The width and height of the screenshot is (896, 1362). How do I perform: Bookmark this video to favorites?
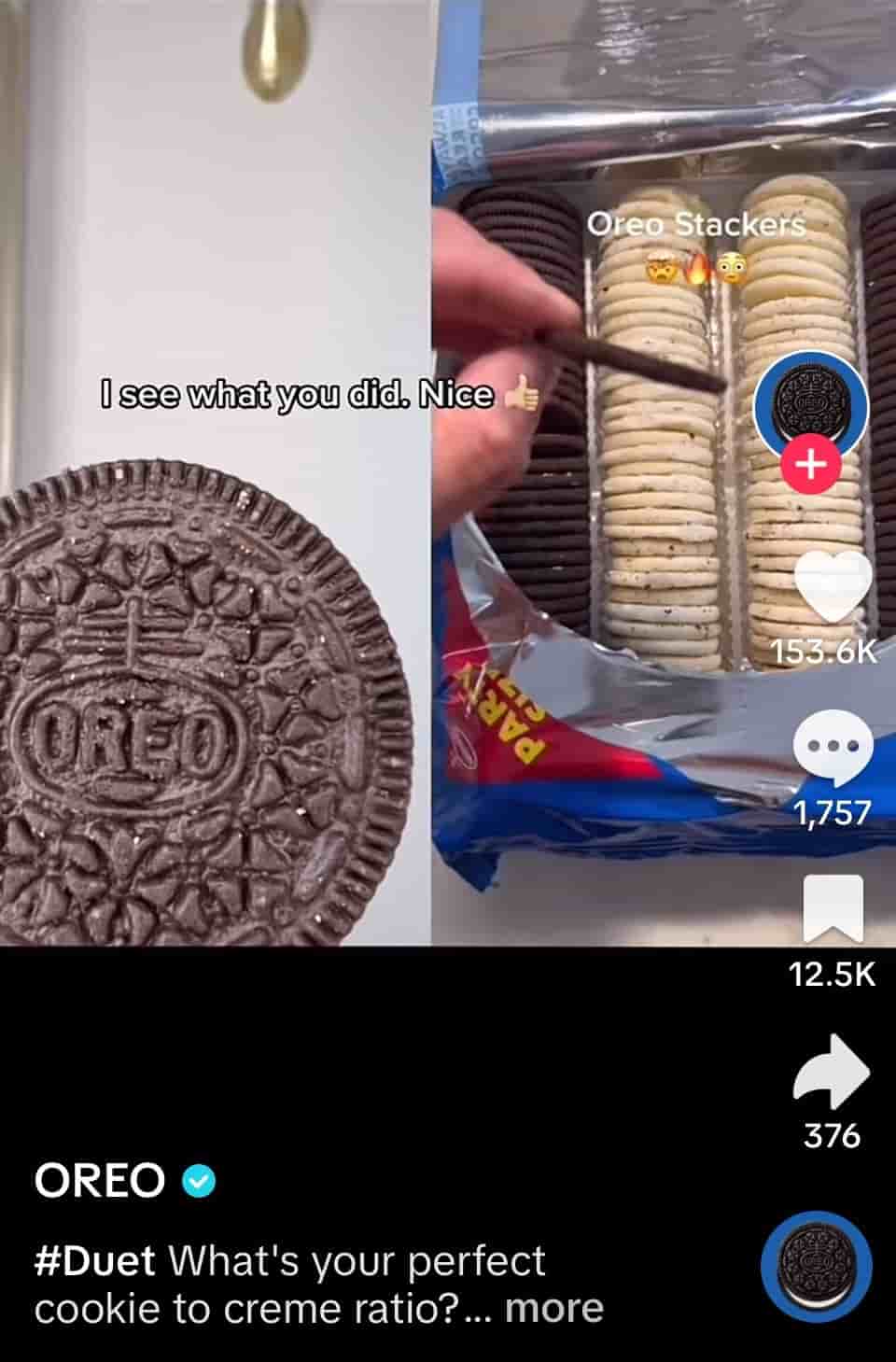[x=833, y=908]
